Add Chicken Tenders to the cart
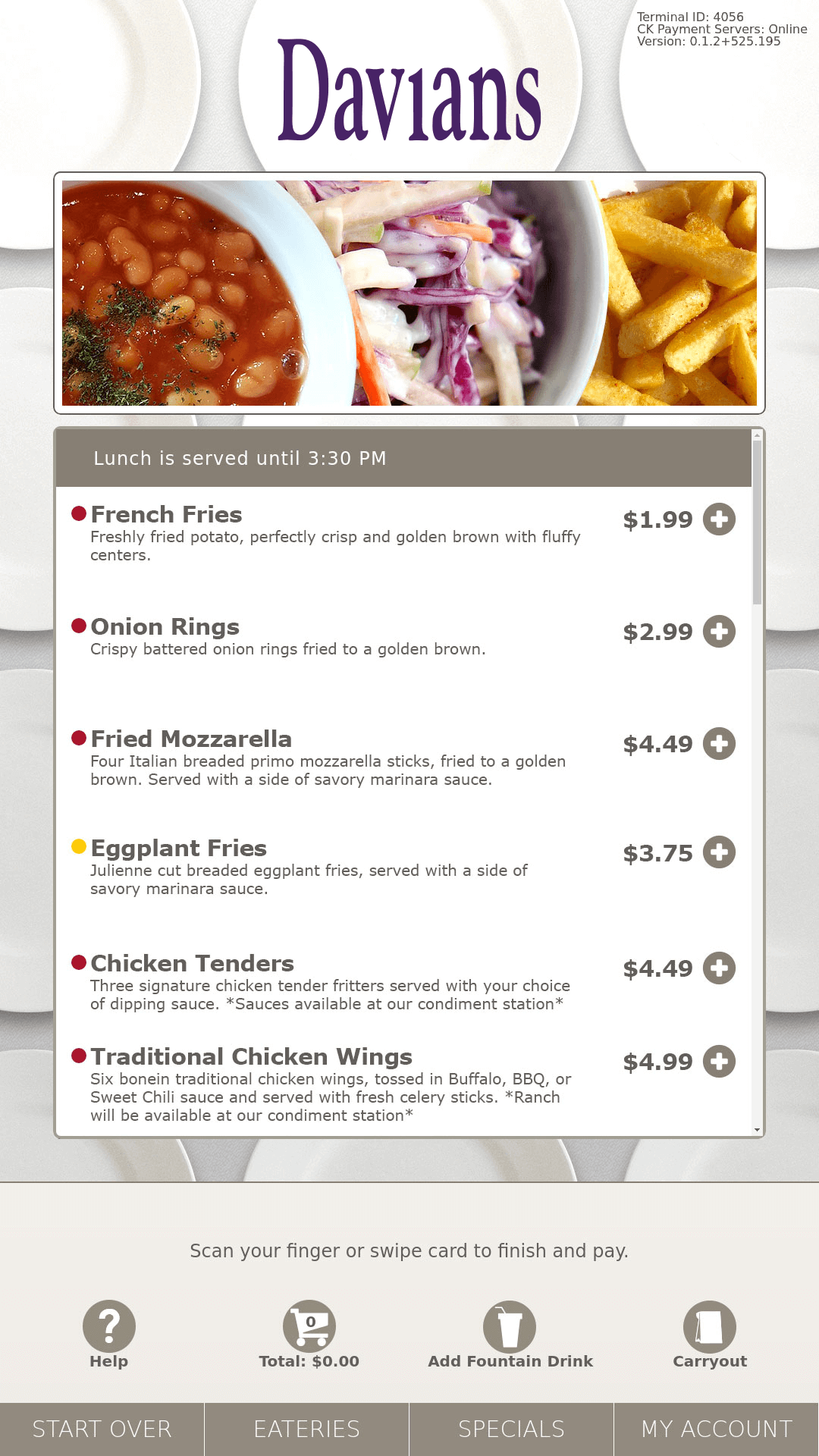This screenshot has width=819, height=1456. (719, 968)
